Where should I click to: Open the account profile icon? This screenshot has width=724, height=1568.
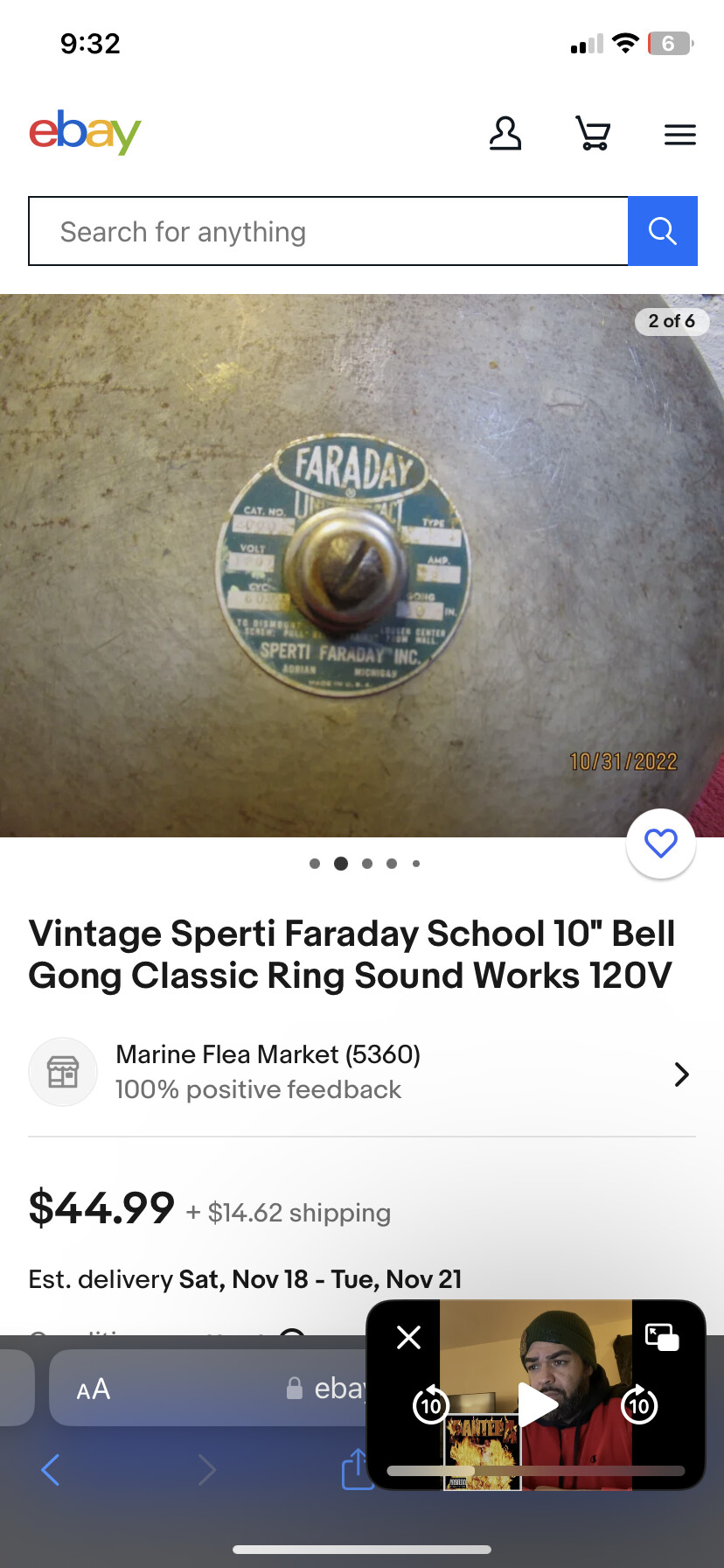[x=505, y=134]
